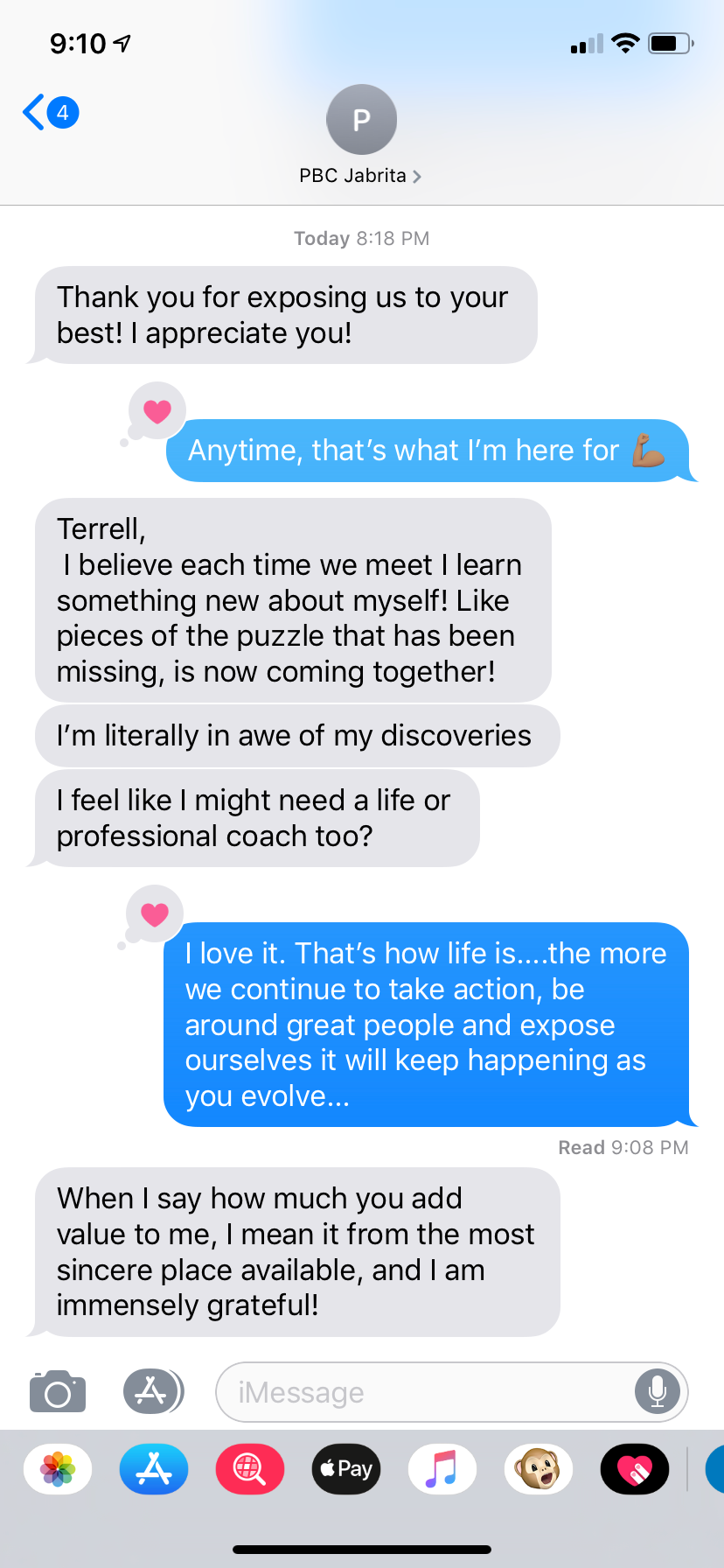Open the App Store for iMessage
The image size is (724, 1568).
[x=154, y=1469]
